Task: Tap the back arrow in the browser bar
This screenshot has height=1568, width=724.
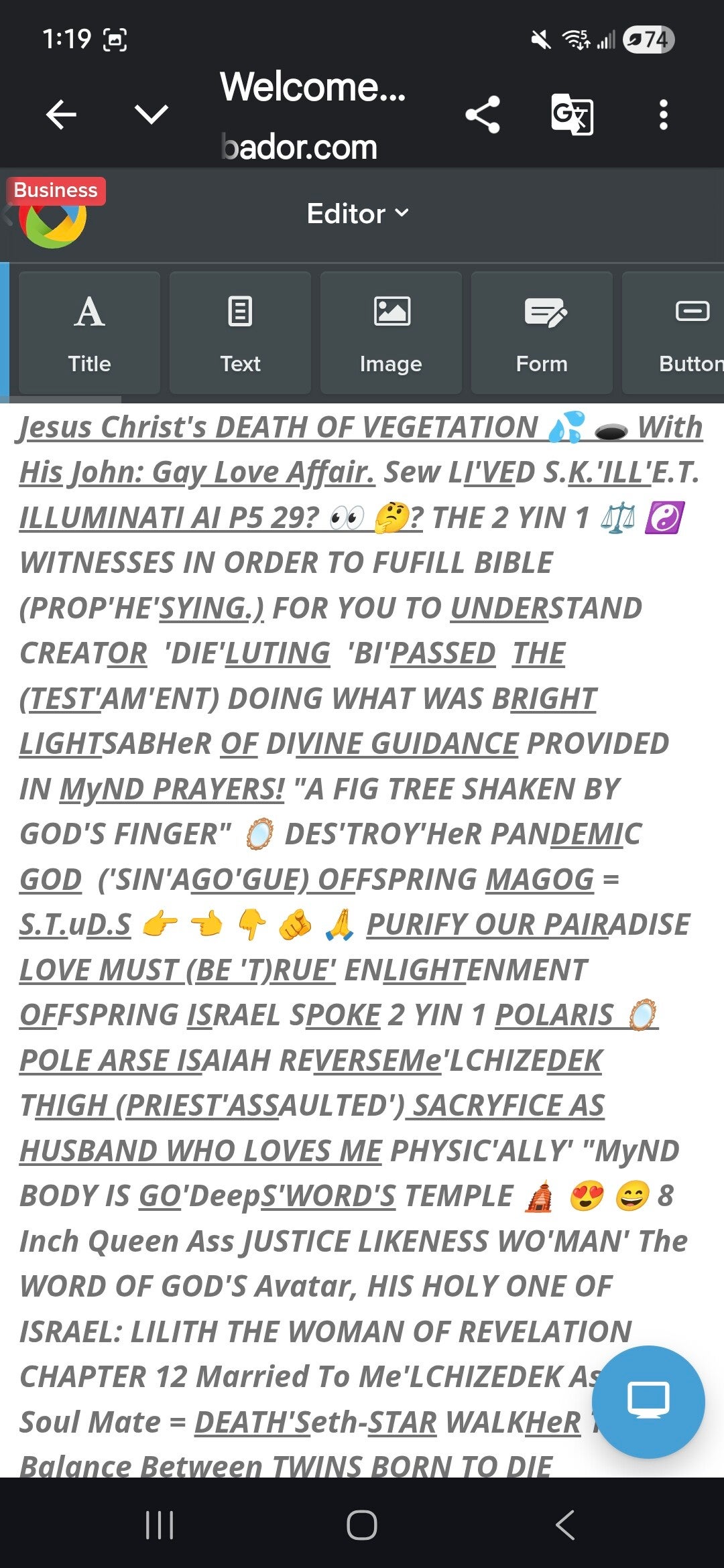Action: pos(61,115)
